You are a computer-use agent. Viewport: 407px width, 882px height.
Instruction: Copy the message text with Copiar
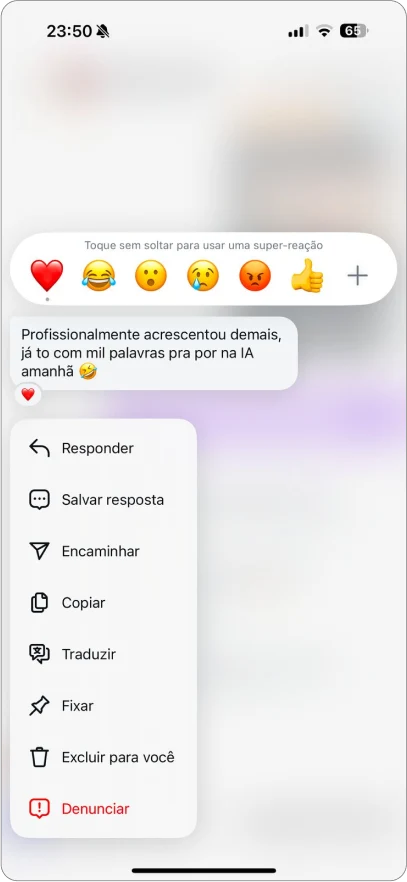(x=103, y=603)
